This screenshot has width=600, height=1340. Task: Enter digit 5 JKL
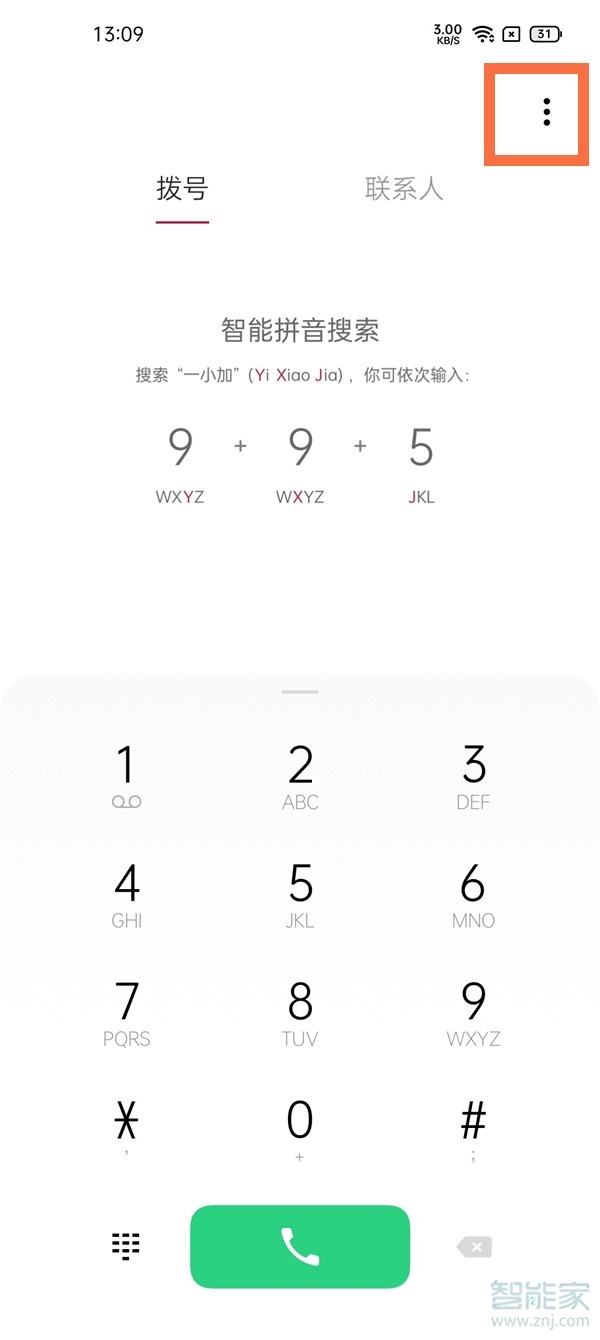click(300, 894)
